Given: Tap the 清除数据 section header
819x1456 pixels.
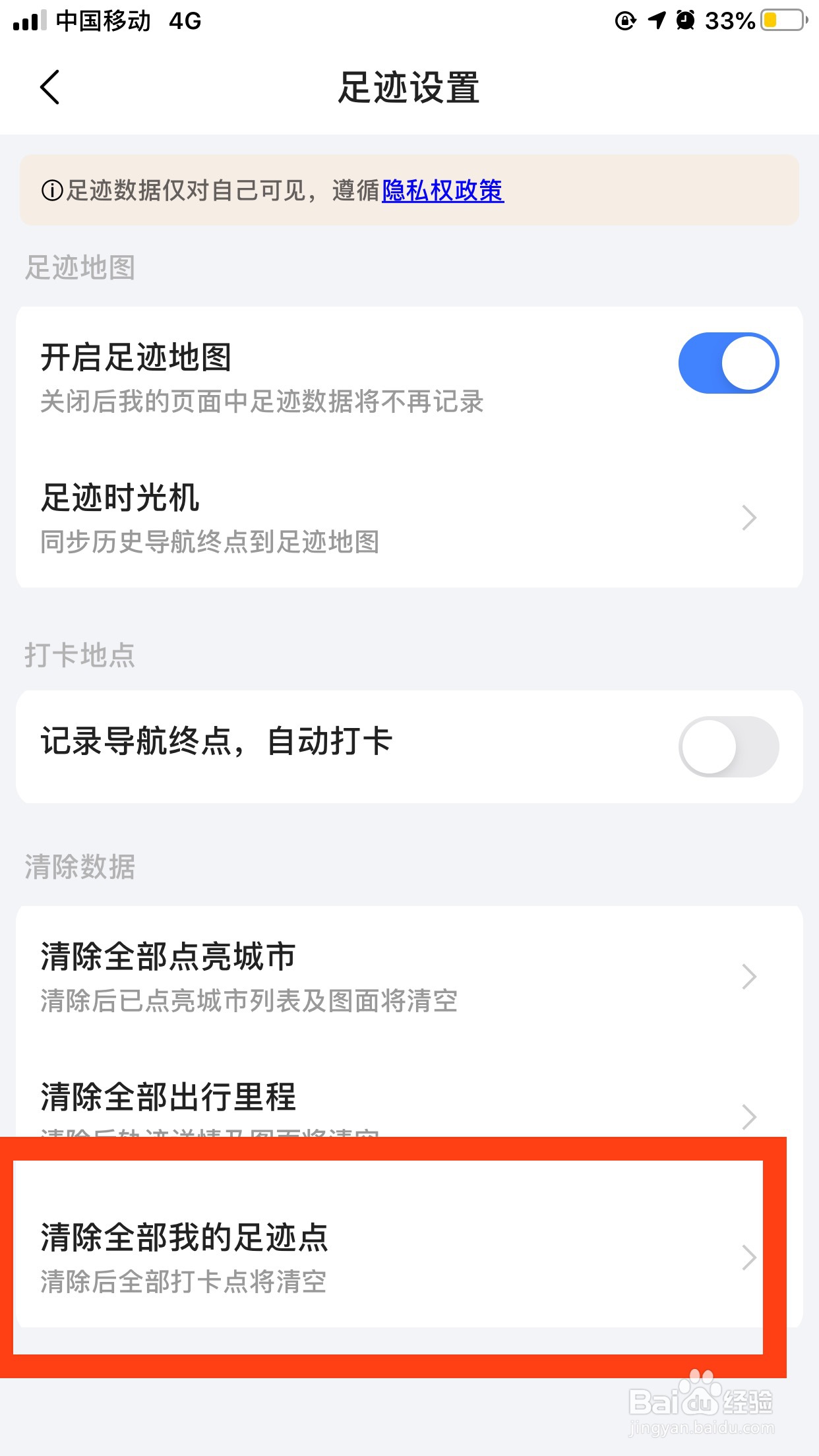Looking at the screenshot, I should 79,867.
